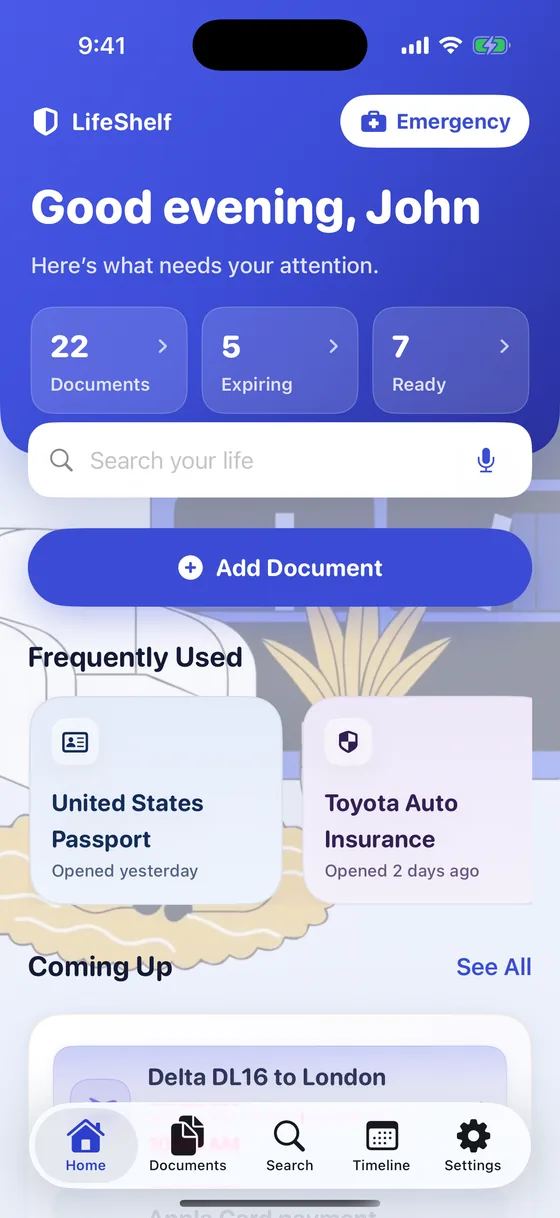Select the Home tab
Image resolution: width=560 pixels, height=1218 pixels.
[86, 1146]
